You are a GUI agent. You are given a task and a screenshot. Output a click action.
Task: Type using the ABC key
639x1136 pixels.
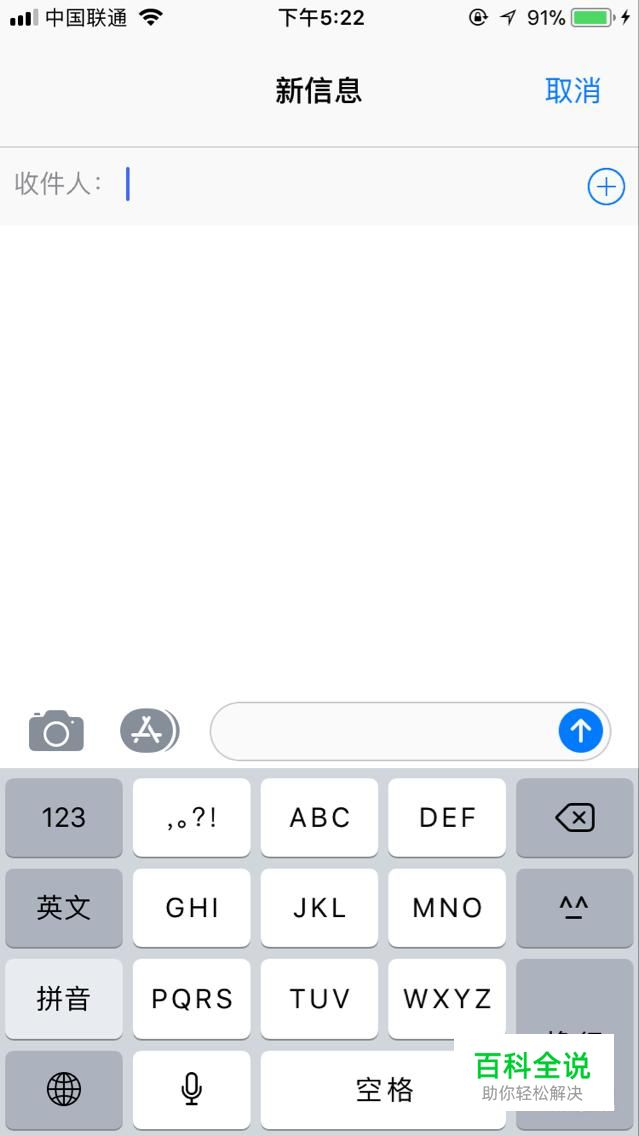point(320,817)
